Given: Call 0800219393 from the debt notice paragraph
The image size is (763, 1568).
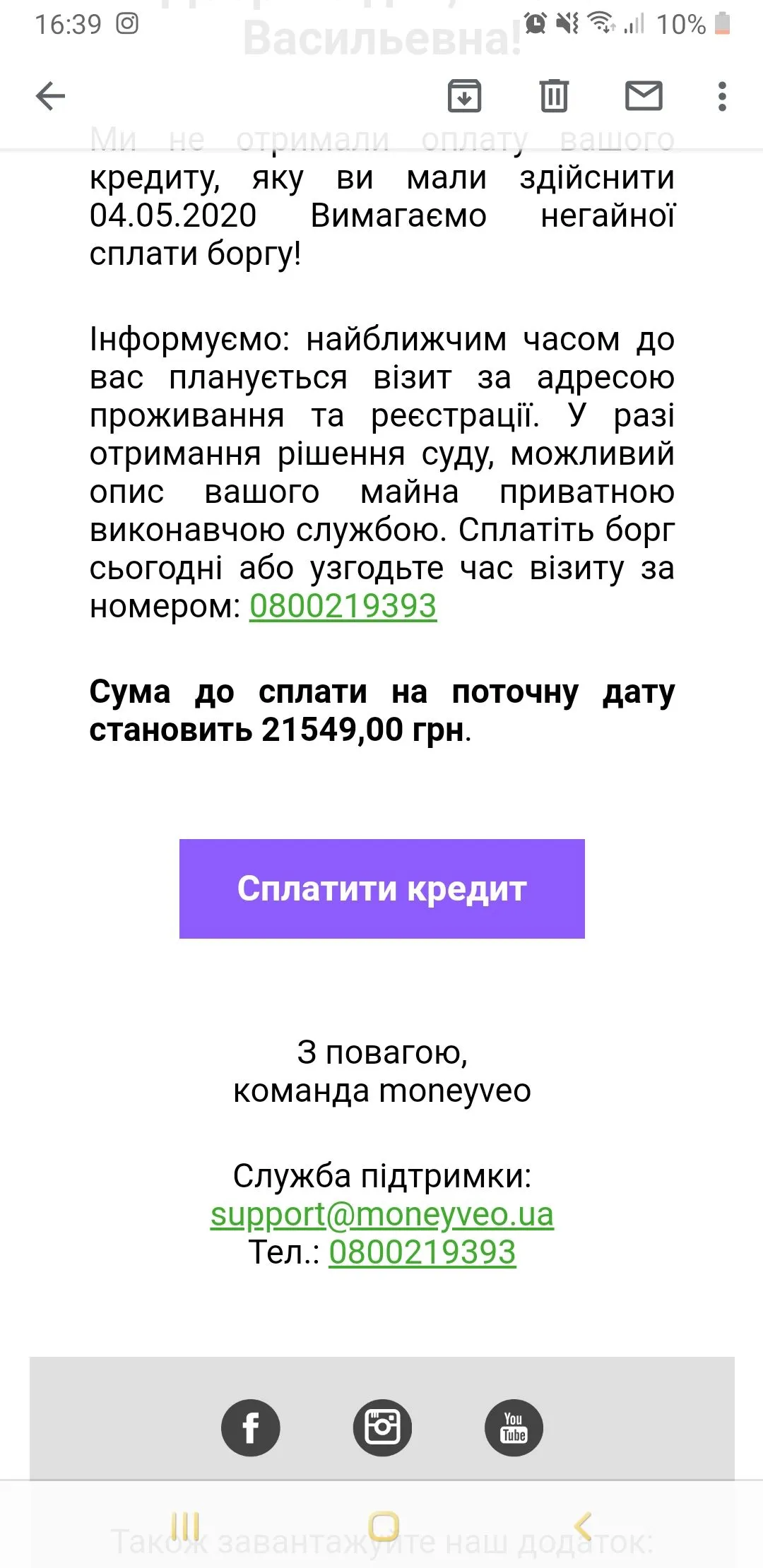Looking at the screenshot, I should point(343,606).
